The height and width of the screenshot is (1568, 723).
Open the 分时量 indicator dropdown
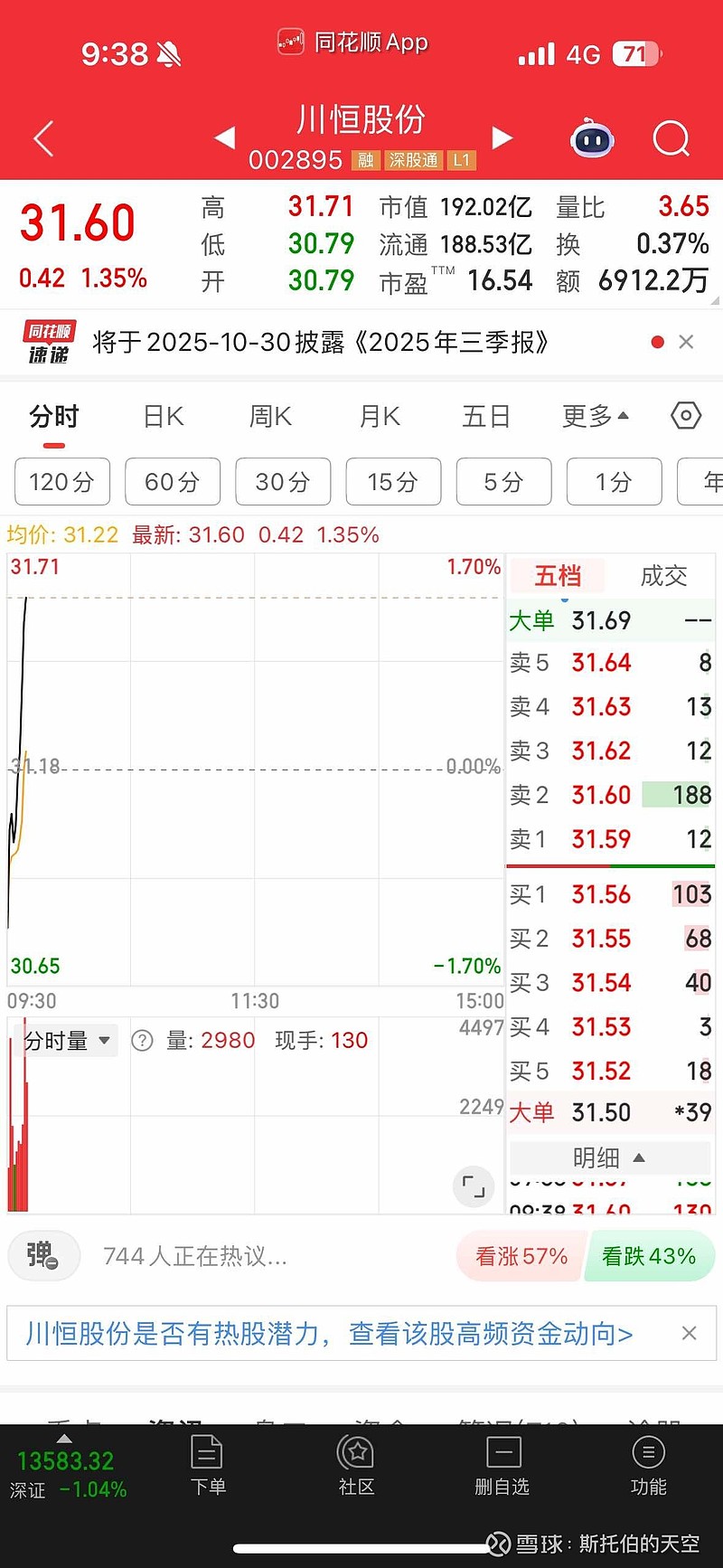(x=67, y=1041)
